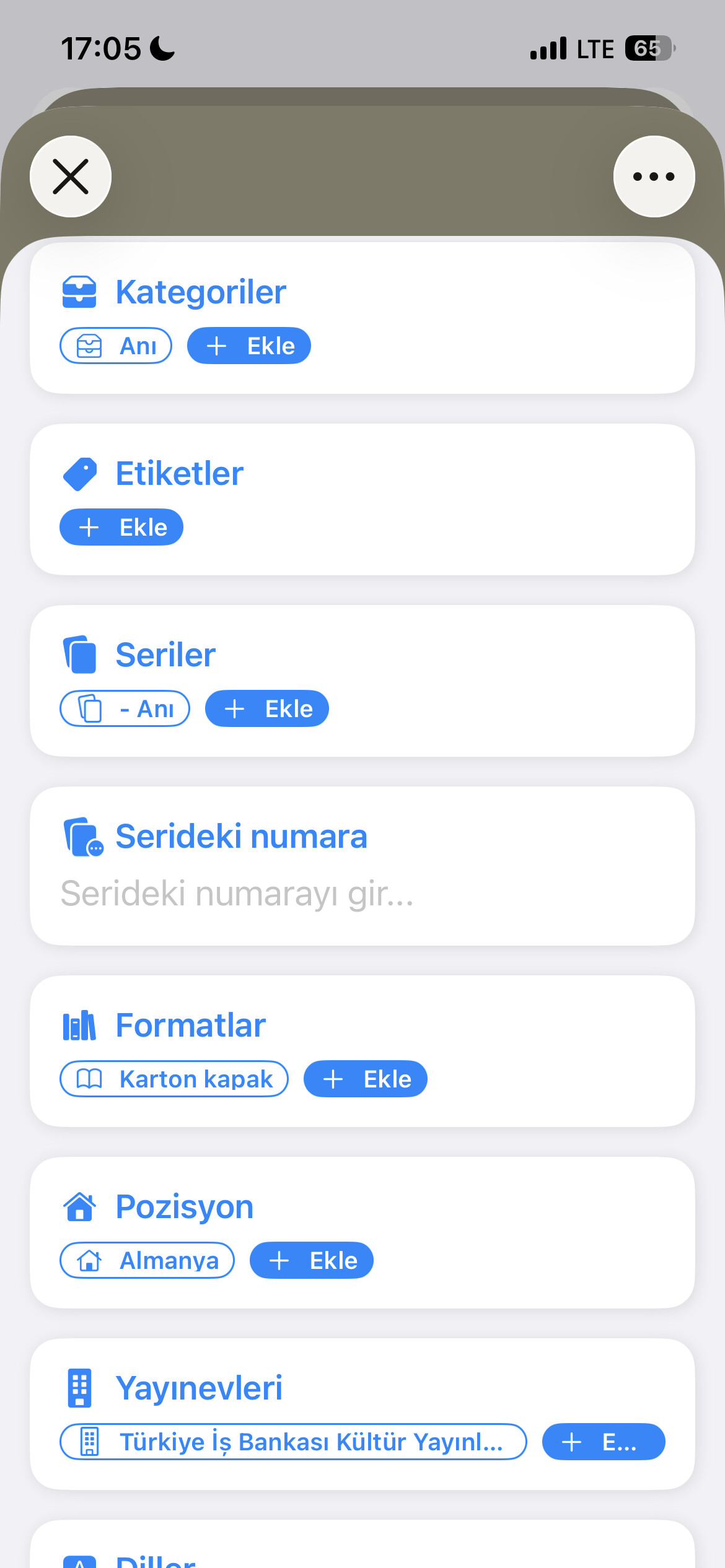This screenshot has width=725, height=1568.
Task: Add a new category with Ekle
Action: pos(249,346)
